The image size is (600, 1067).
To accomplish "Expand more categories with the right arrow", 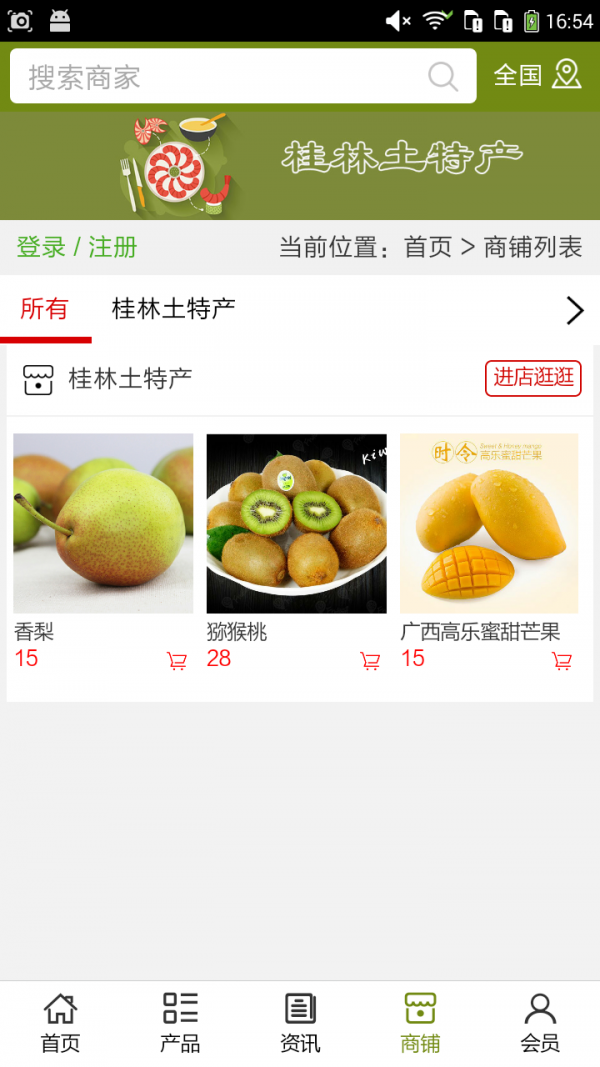I will click(x=574, y=311).
